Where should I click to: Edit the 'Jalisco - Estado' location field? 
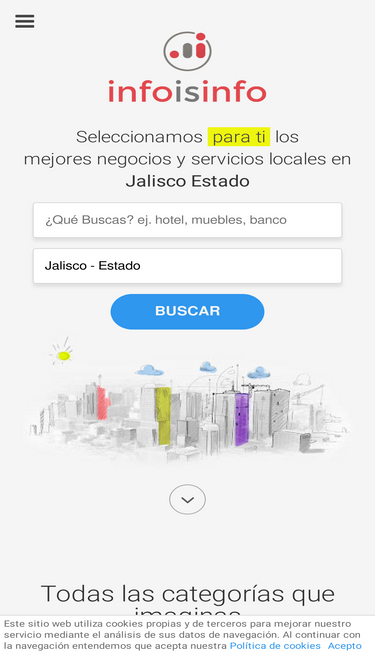188,266
